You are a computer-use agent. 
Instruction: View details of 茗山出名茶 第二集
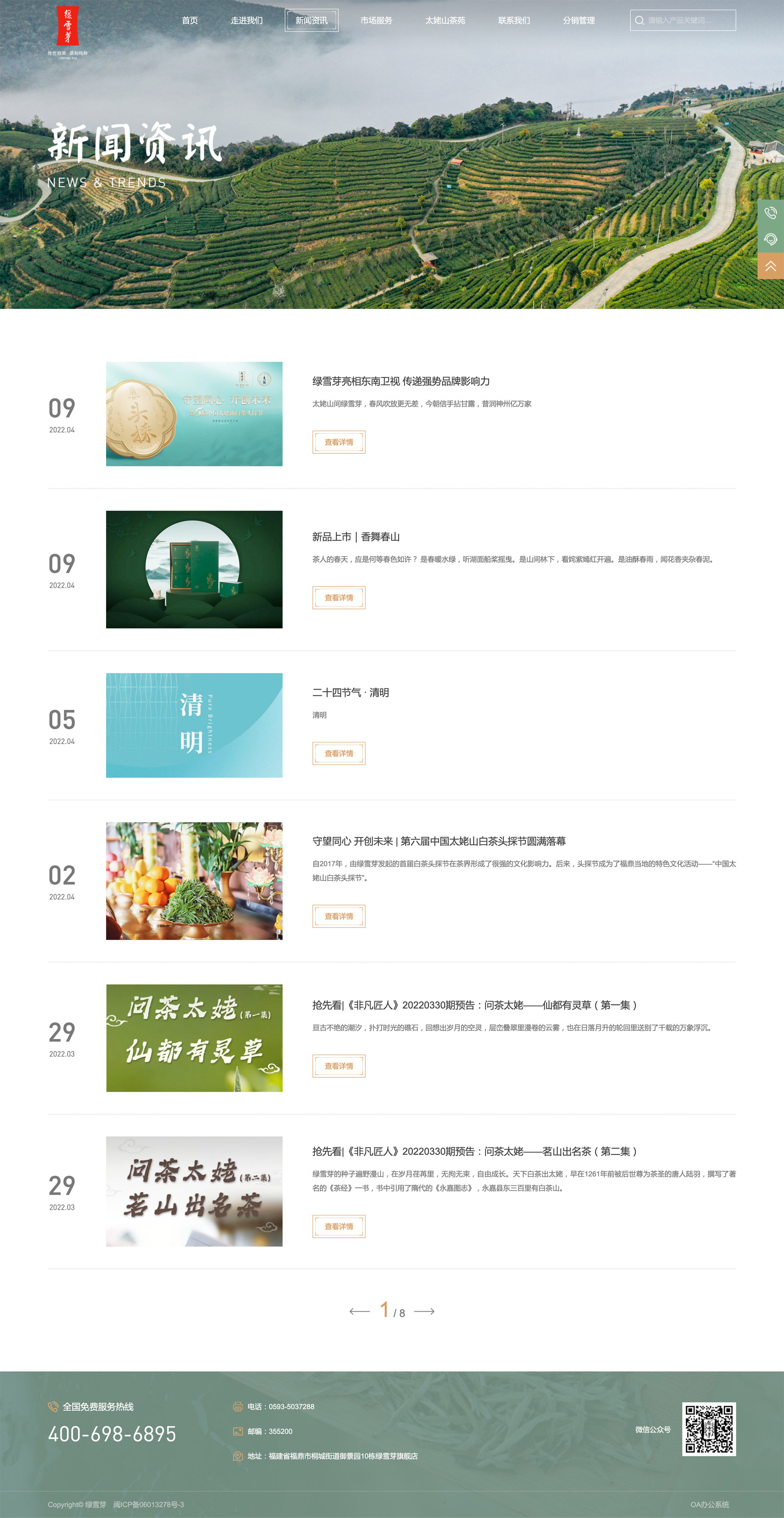point(339,1226)
